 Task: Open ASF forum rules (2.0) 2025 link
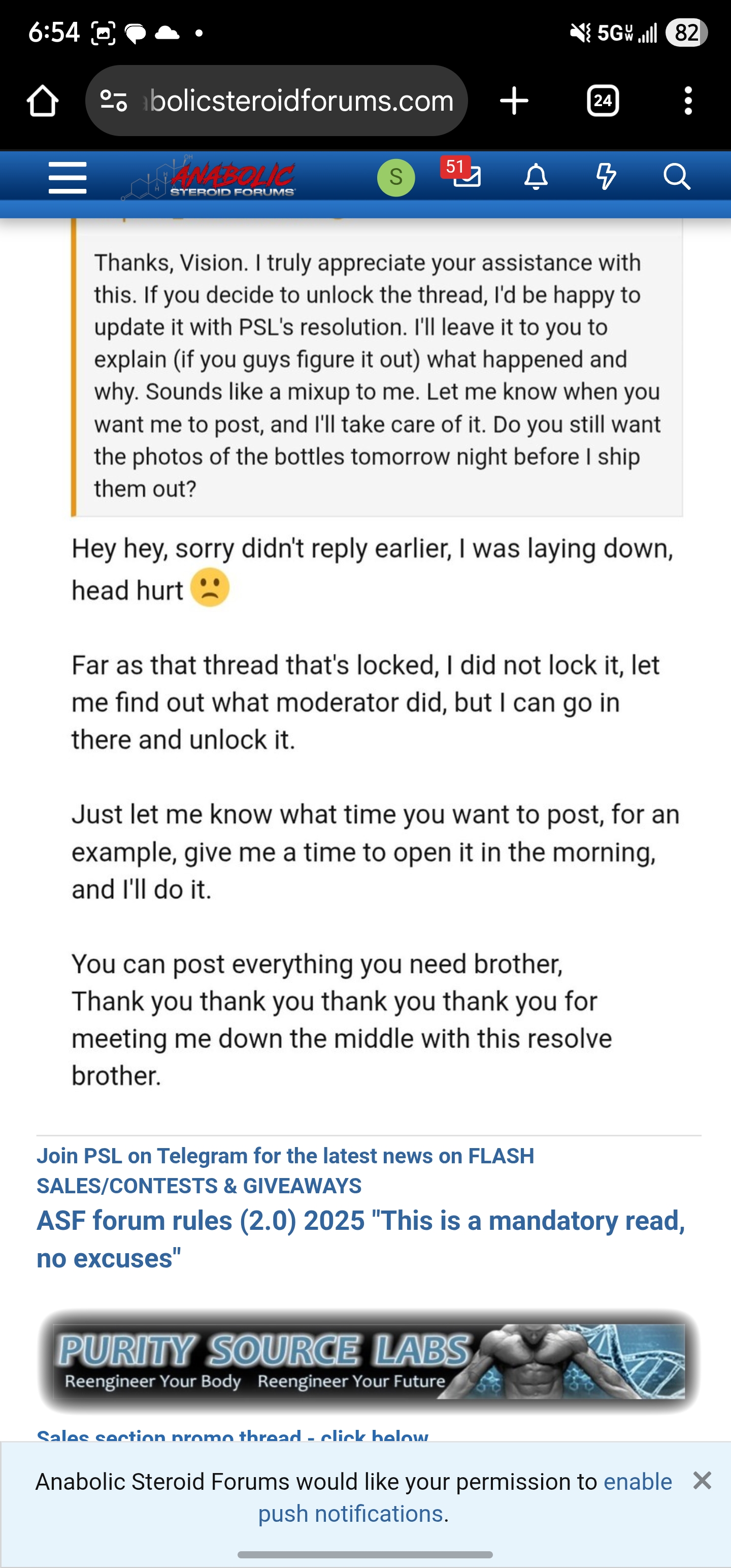pos(360,1238)
